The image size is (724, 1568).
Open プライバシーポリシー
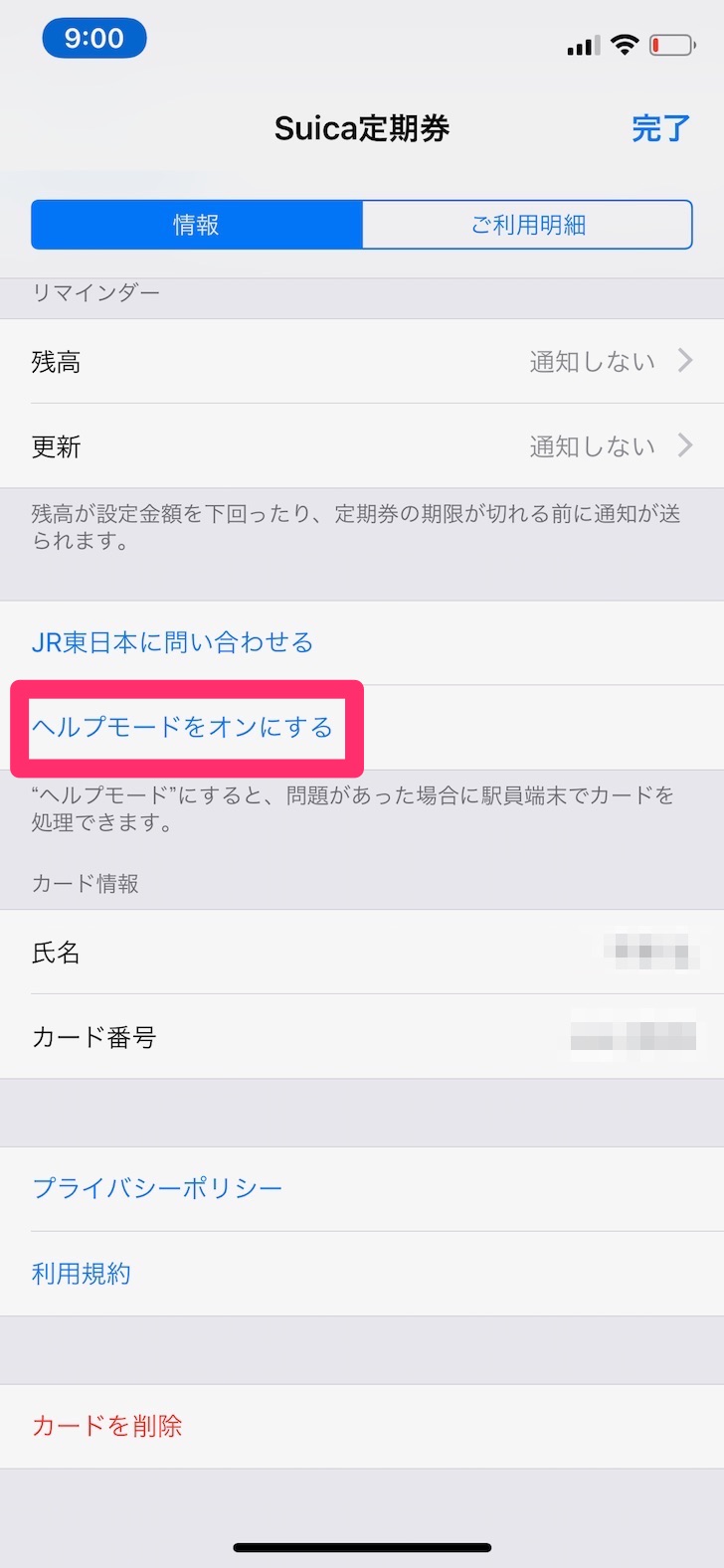tap(157, 1188)
